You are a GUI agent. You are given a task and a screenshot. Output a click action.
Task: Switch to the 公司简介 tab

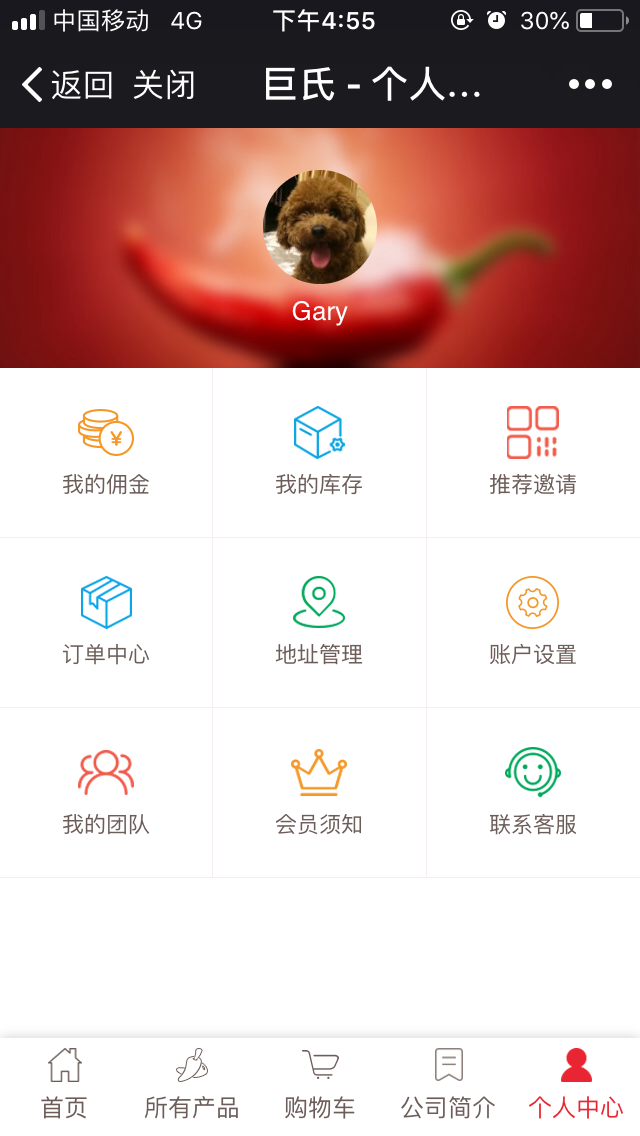coord(448,1084)
